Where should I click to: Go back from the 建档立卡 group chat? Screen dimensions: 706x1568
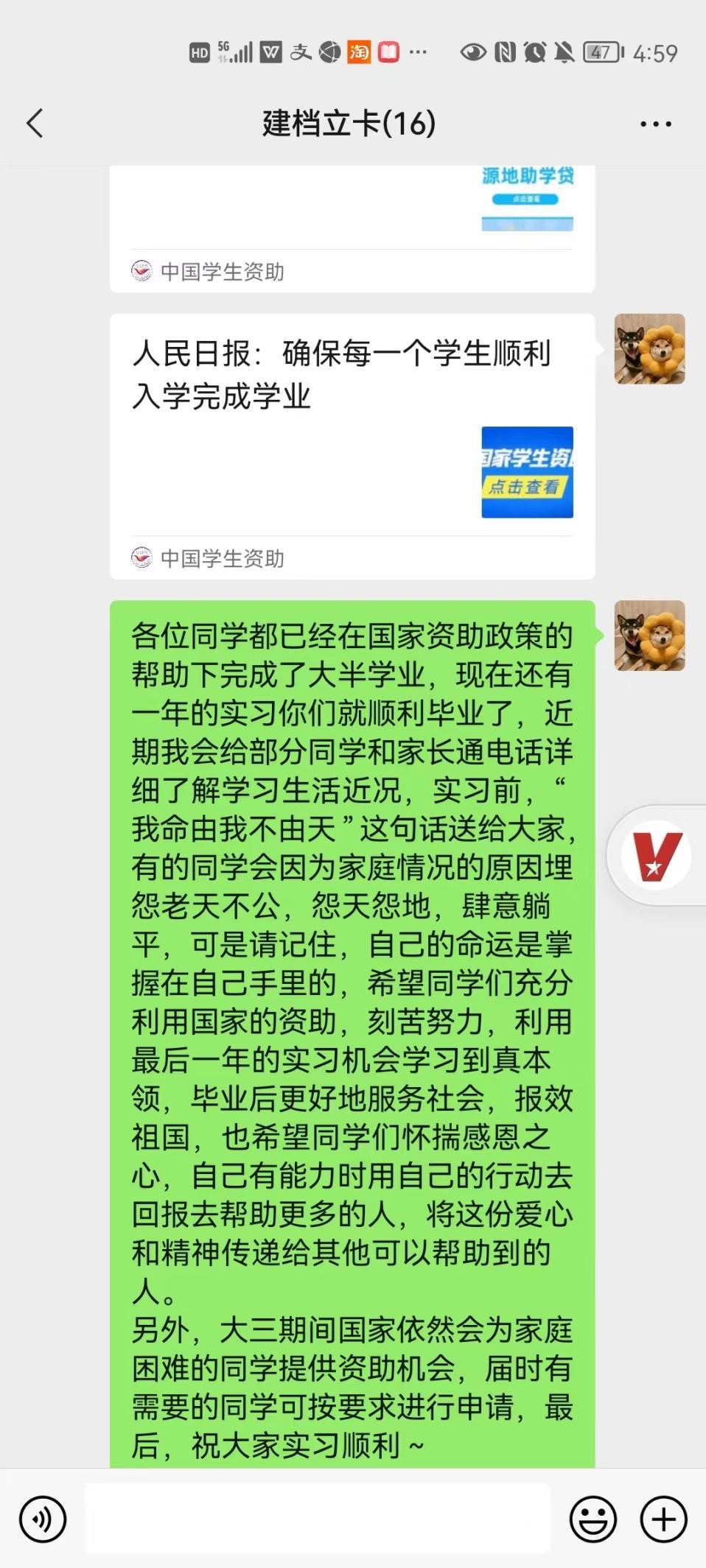coord(35,123)
